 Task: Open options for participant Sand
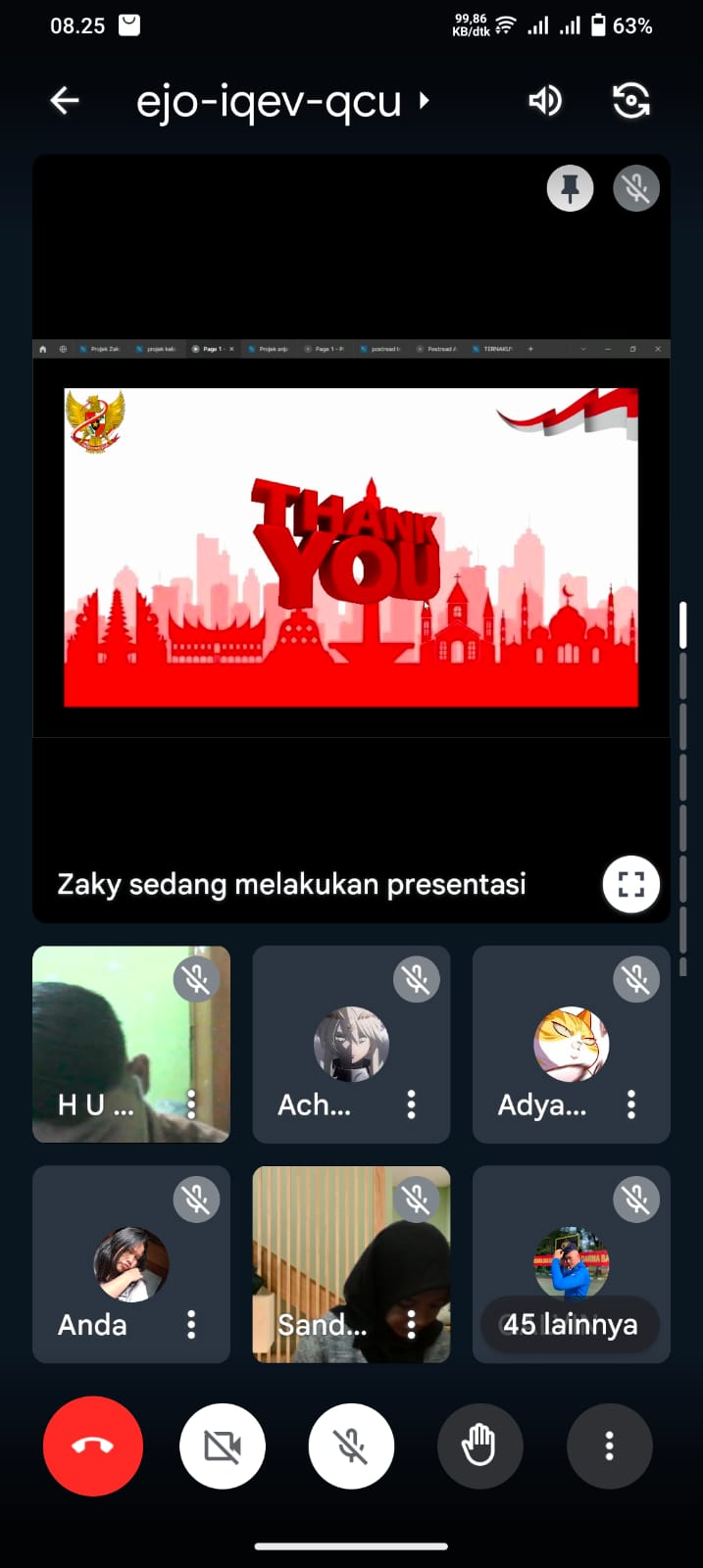pyautogui.click(x=412, y=1325)
